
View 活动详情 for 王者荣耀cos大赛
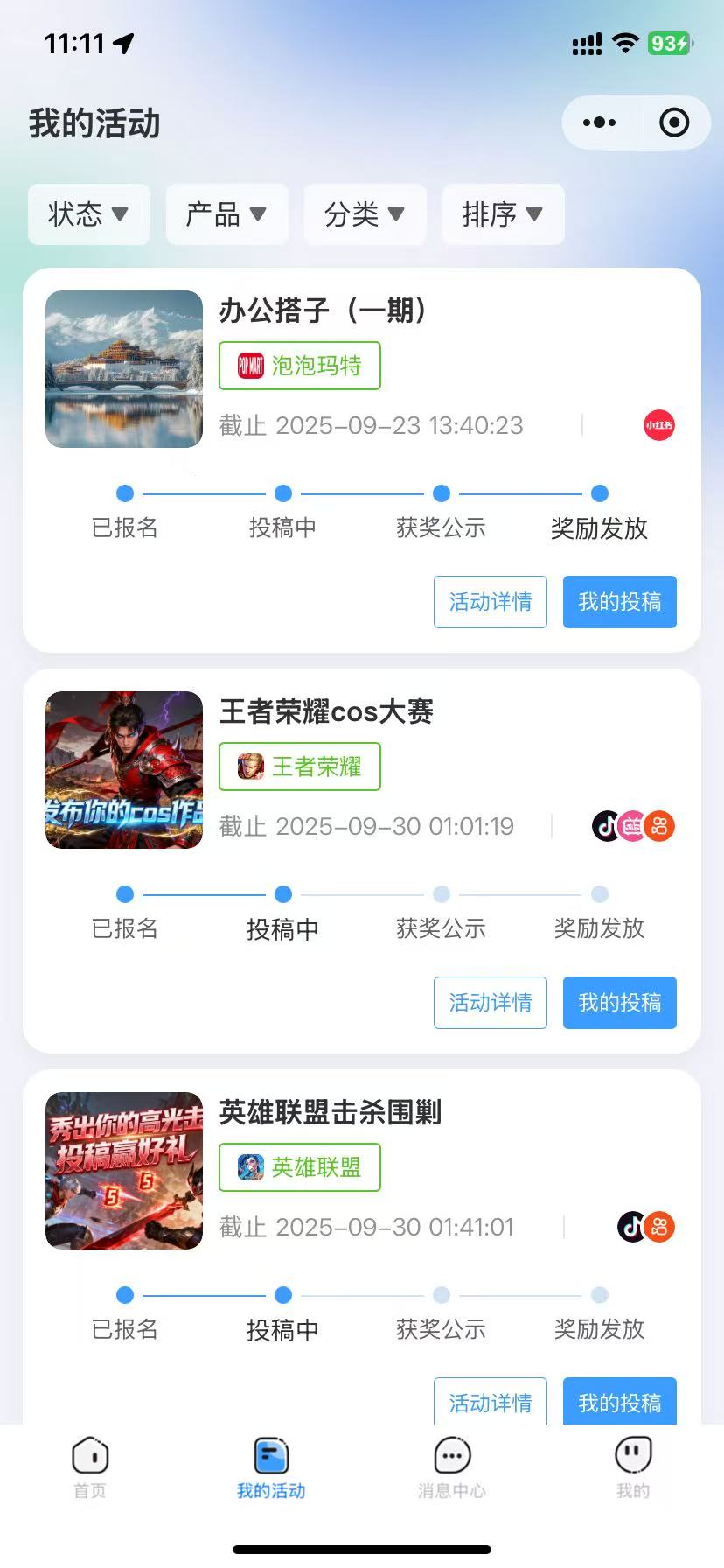tap(490, 1003)
